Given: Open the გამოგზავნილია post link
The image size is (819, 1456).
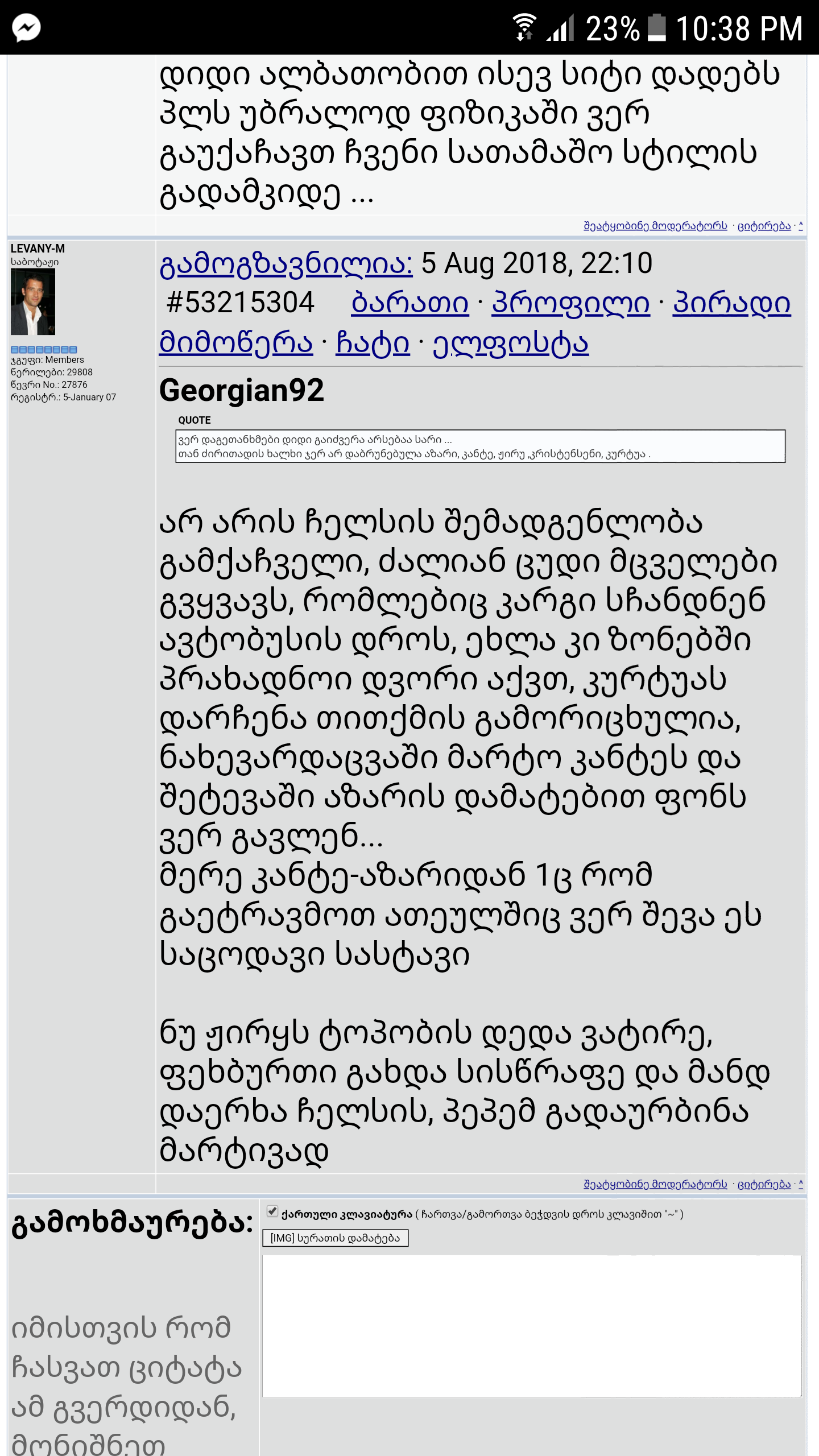Looking at the screenshot, I should 286,264.
